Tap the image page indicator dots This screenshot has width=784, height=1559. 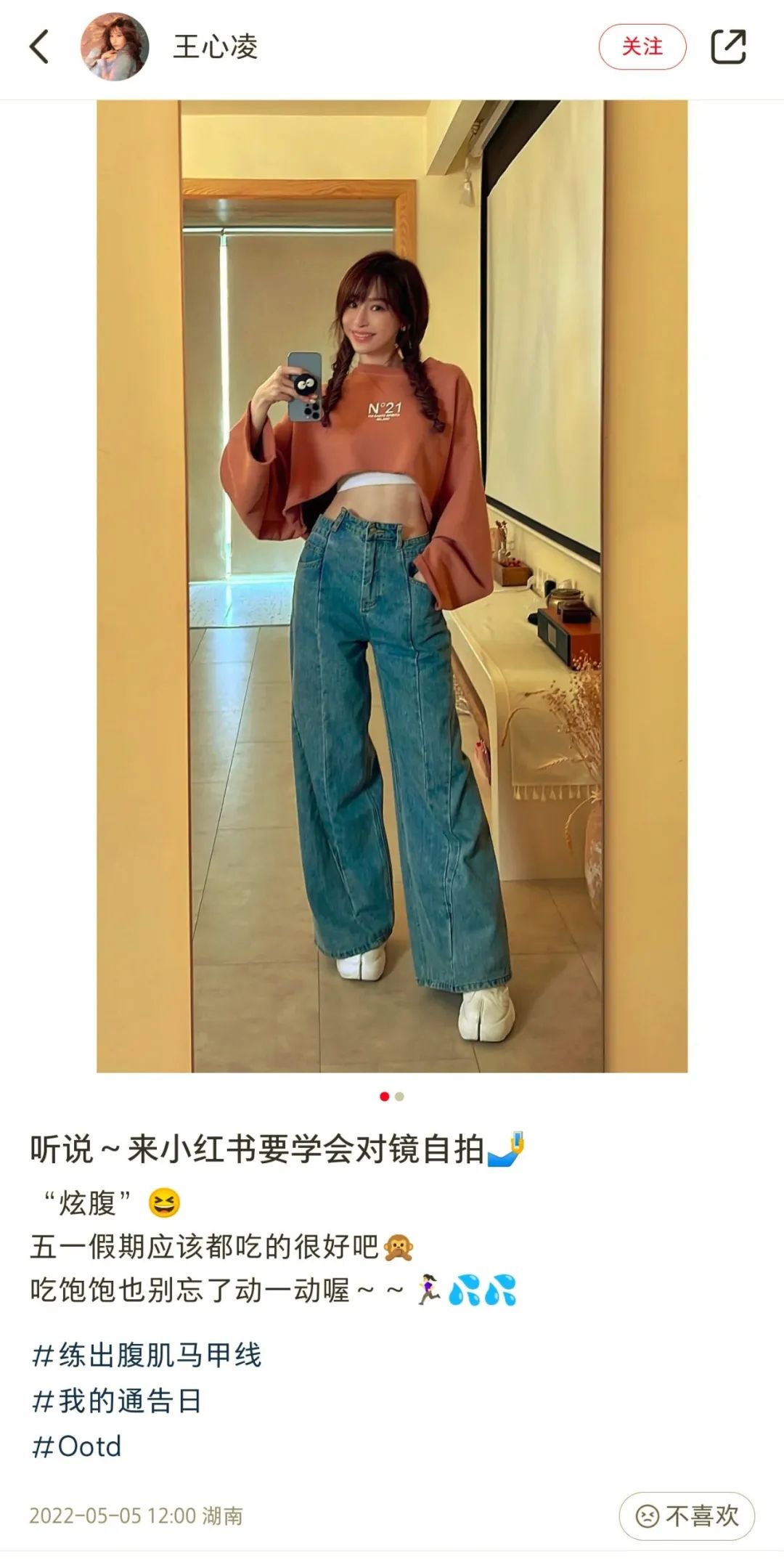[x=392, y=1096]
